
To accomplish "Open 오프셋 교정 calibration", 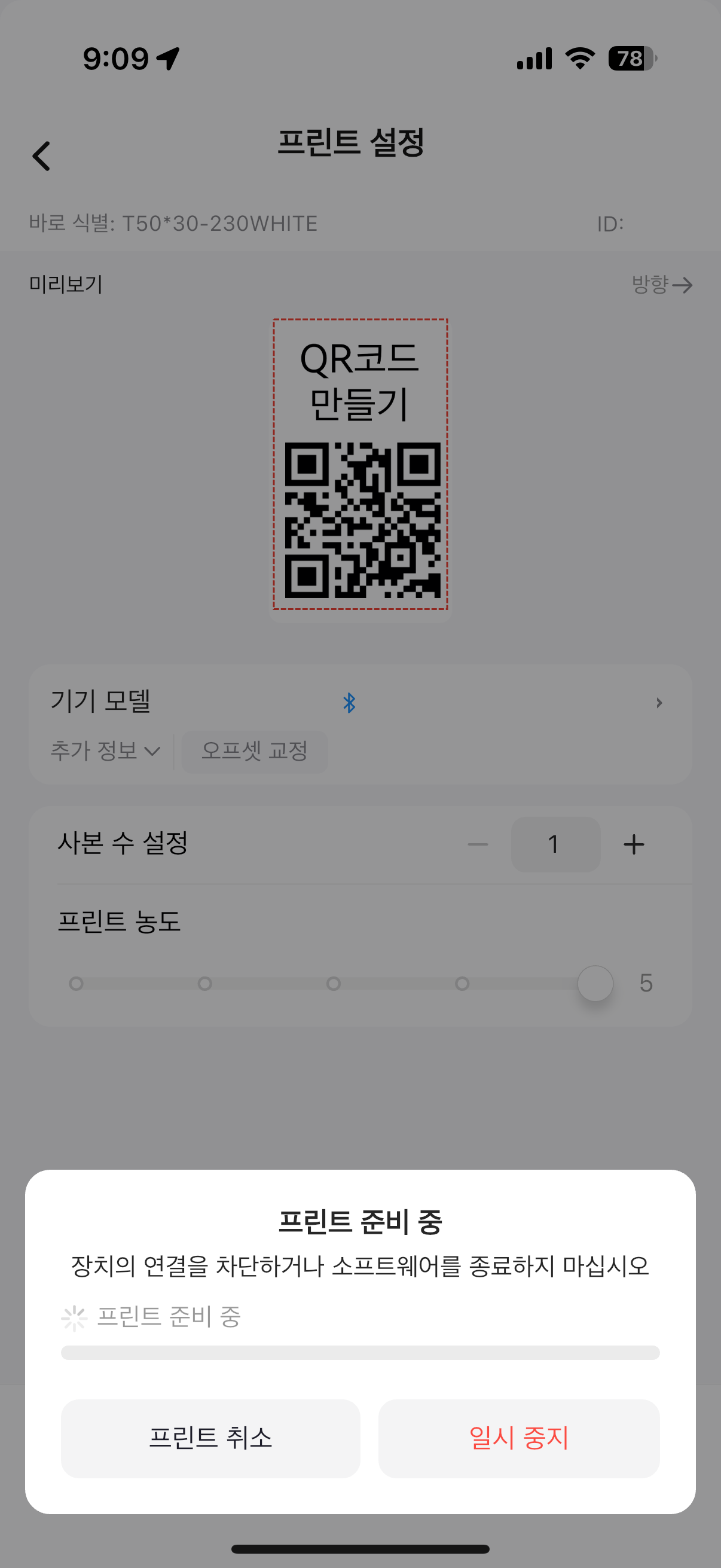I will point(254,751).
